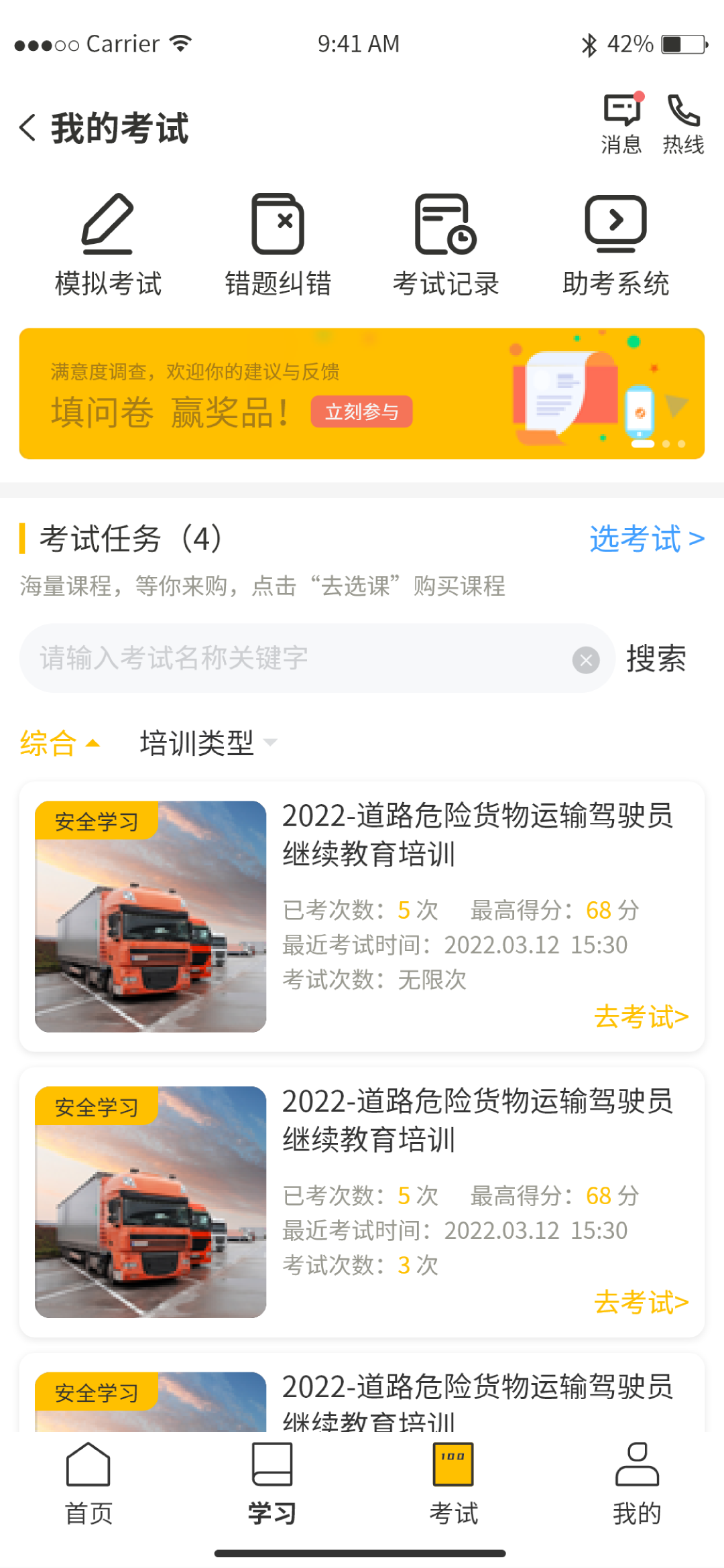Switch to 考试 tab
This screenshot has height=1568, width=724.
point(453,1480)
